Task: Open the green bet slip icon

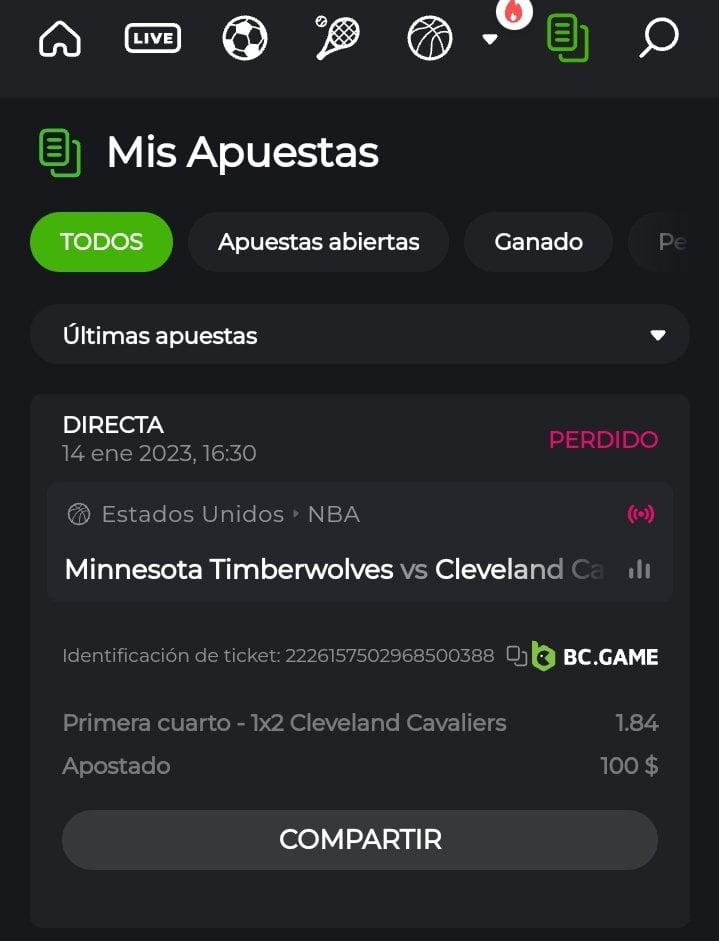Action: pos(567,39)
